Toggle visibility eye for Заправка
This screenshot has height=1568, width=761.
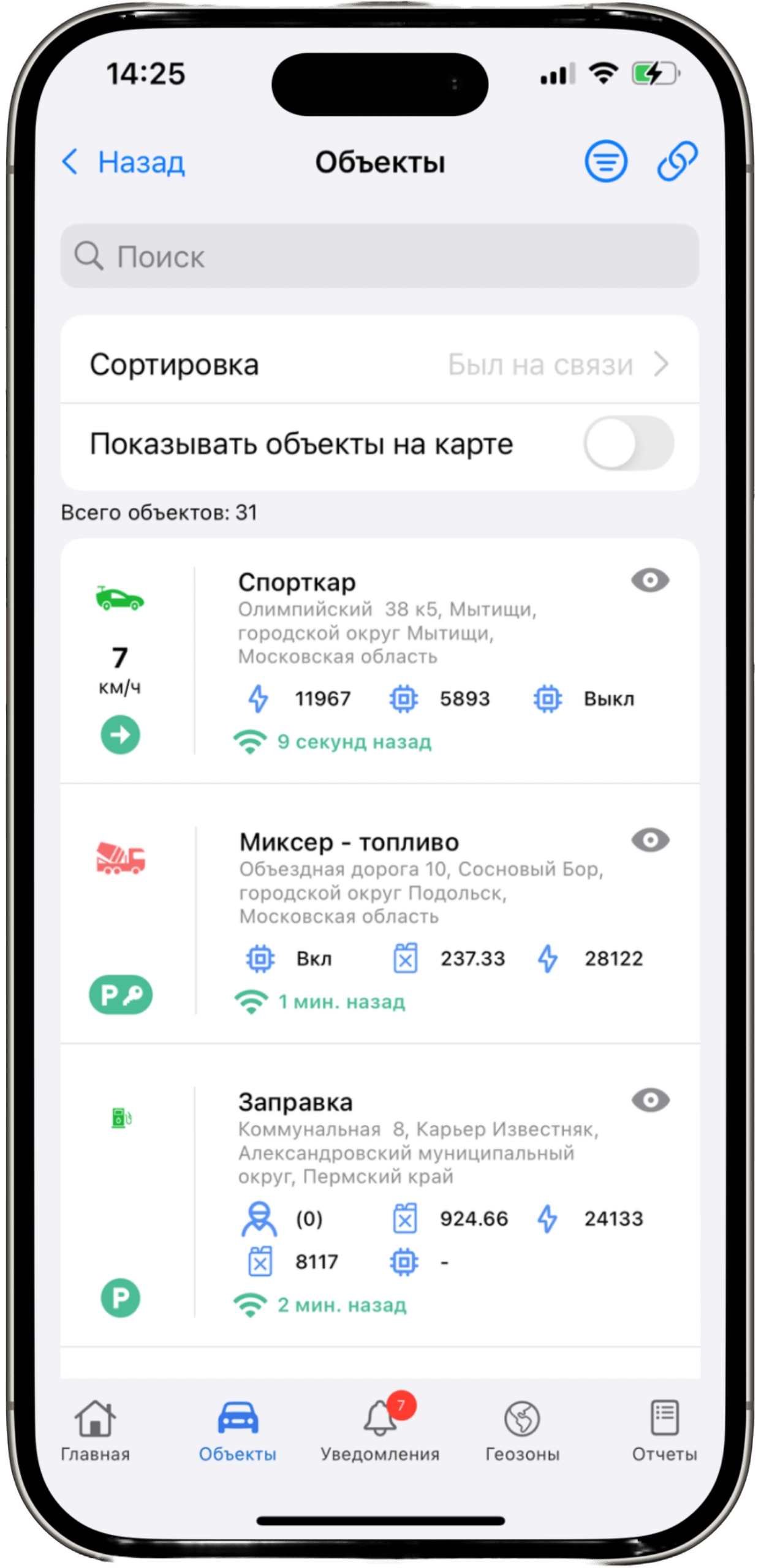coord(650,1100)
